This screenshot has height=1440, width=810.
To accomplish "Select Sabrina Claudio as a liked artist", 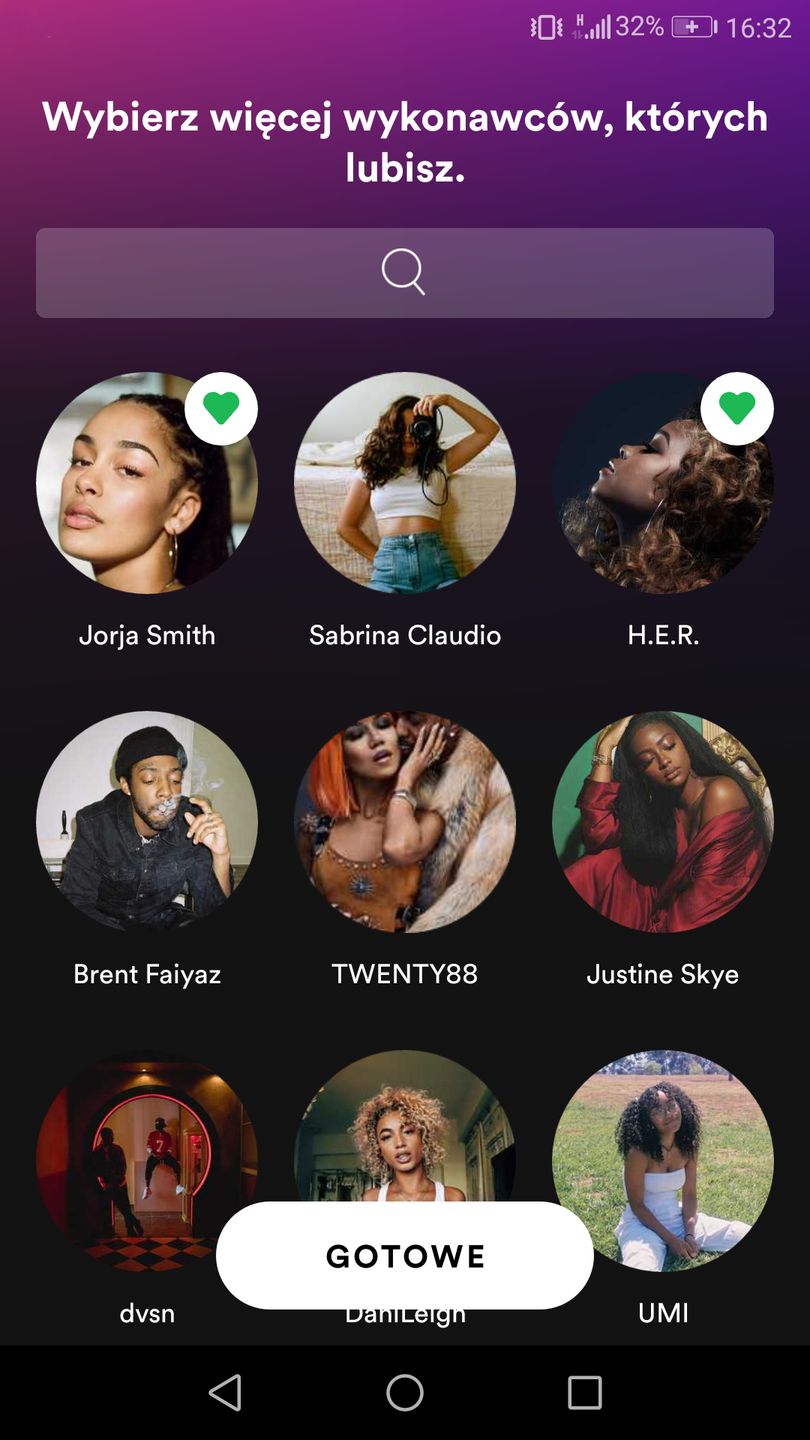I will [404, 483].
